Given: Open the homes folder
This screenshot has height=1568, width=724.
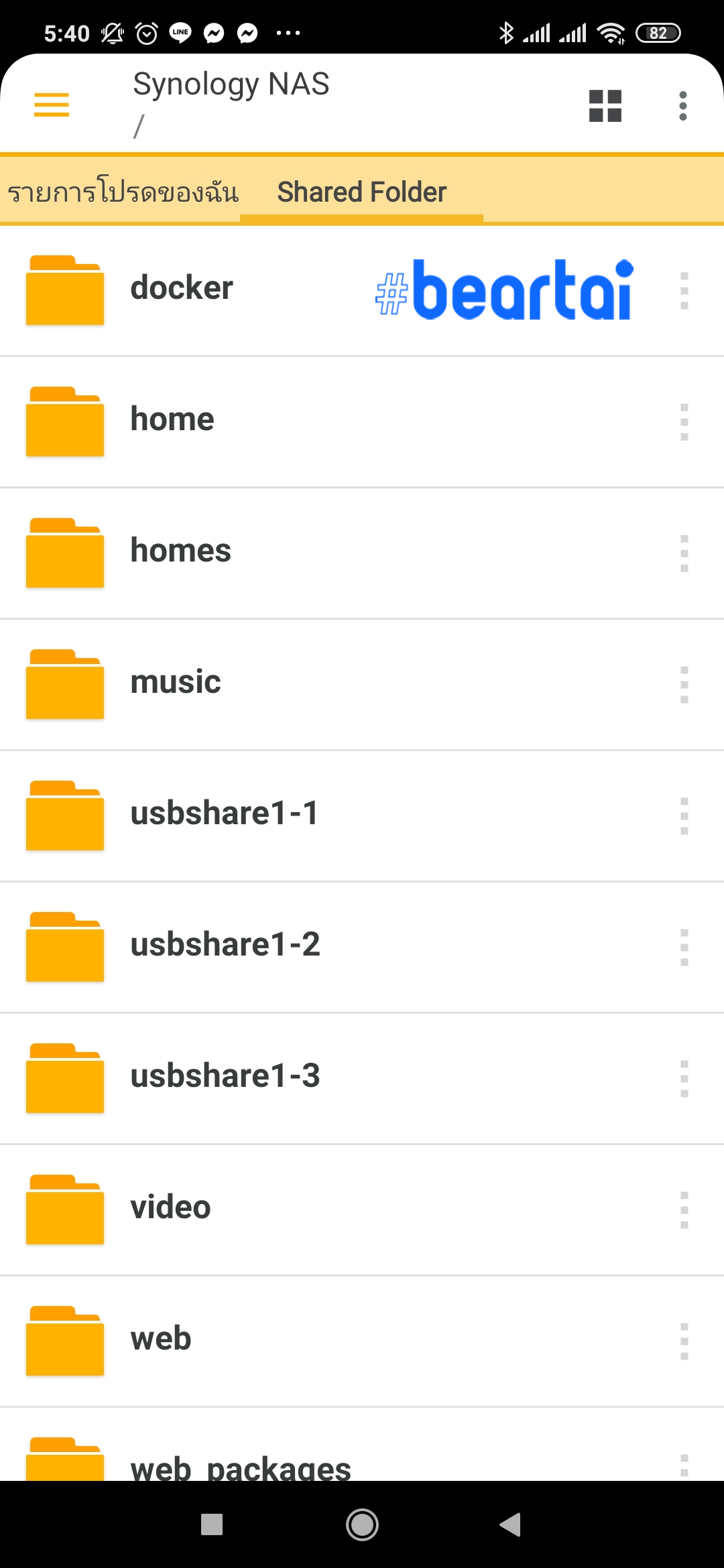Looking at the screenshot, I should (362, 553).
